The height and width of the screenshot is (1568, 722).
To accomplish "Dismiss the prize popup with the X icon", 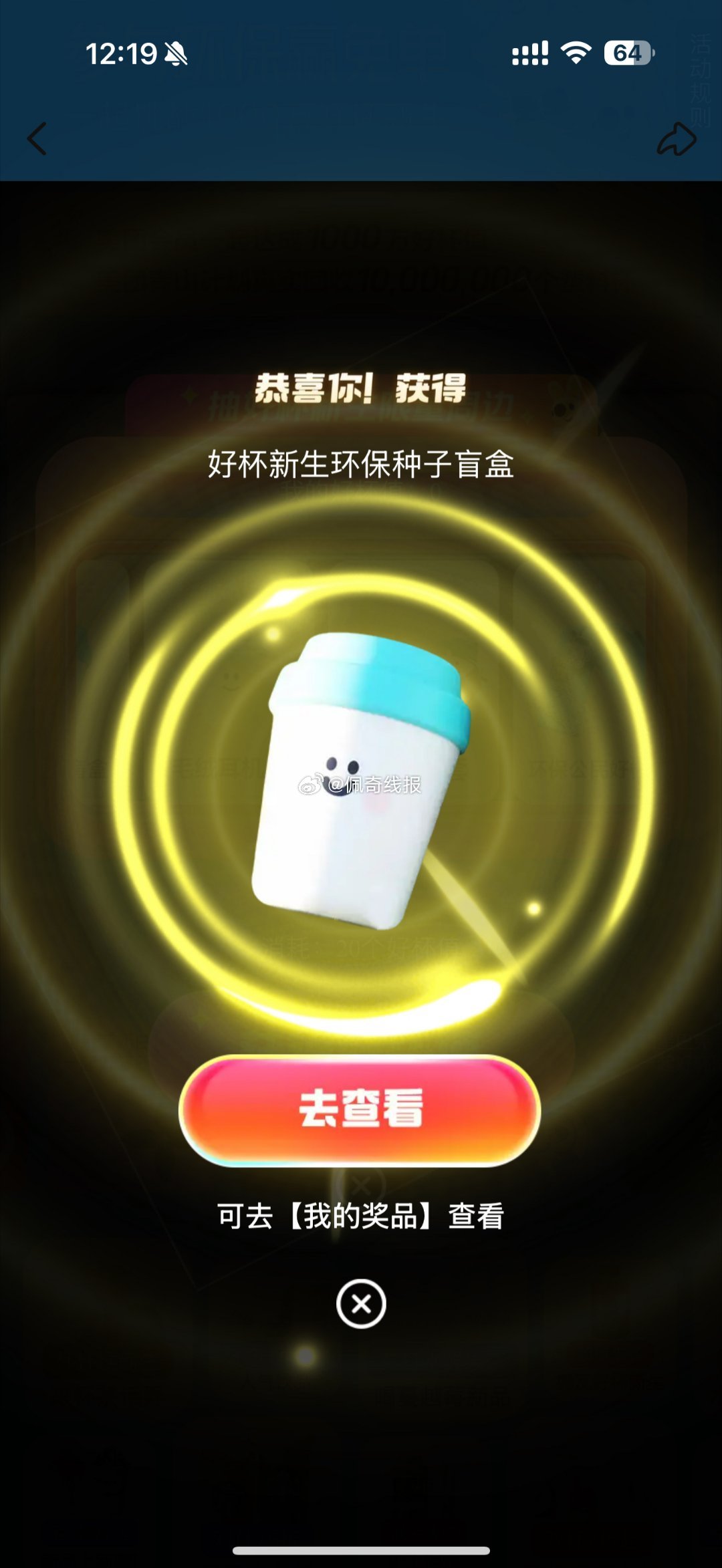I will [361, 1304].
